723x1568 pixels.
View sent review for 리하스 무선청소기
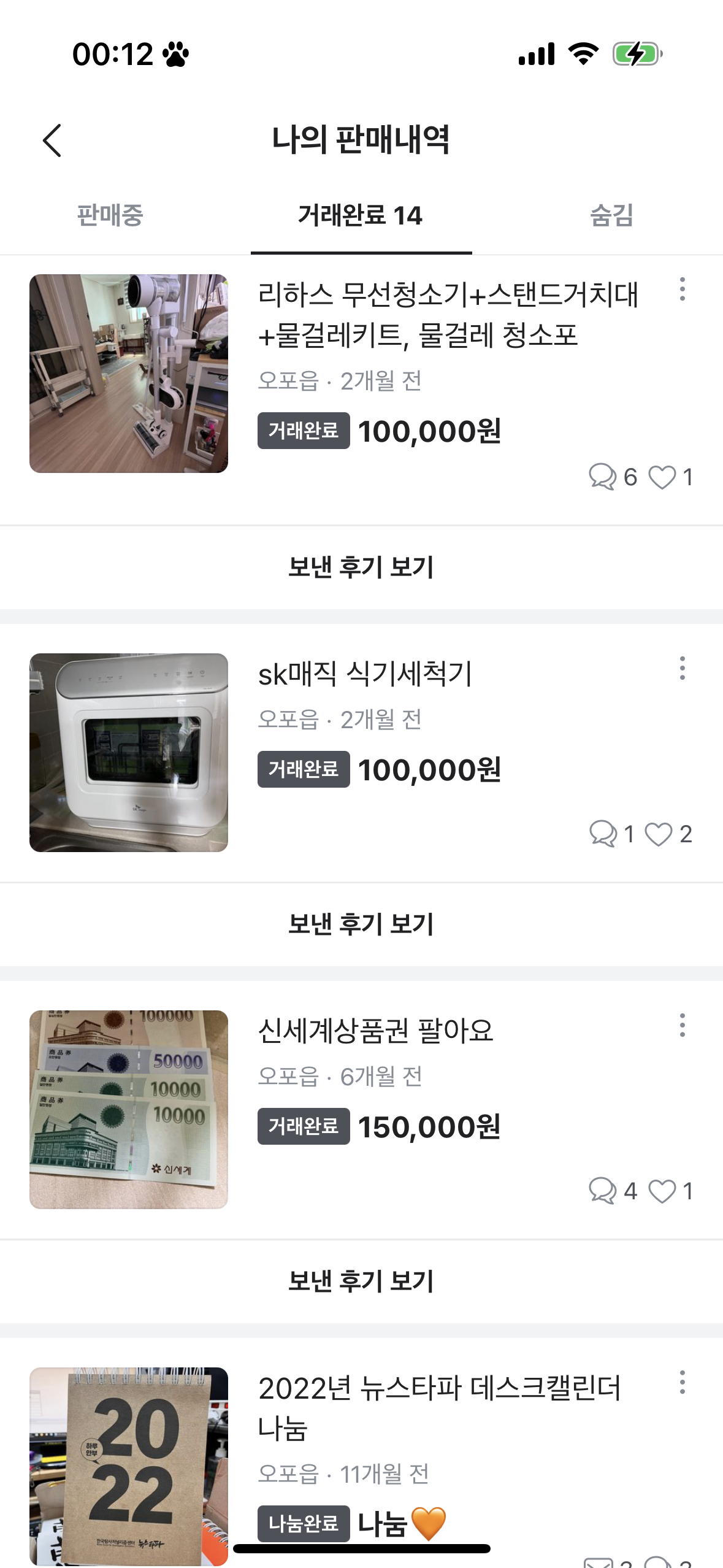pos(361,567)
